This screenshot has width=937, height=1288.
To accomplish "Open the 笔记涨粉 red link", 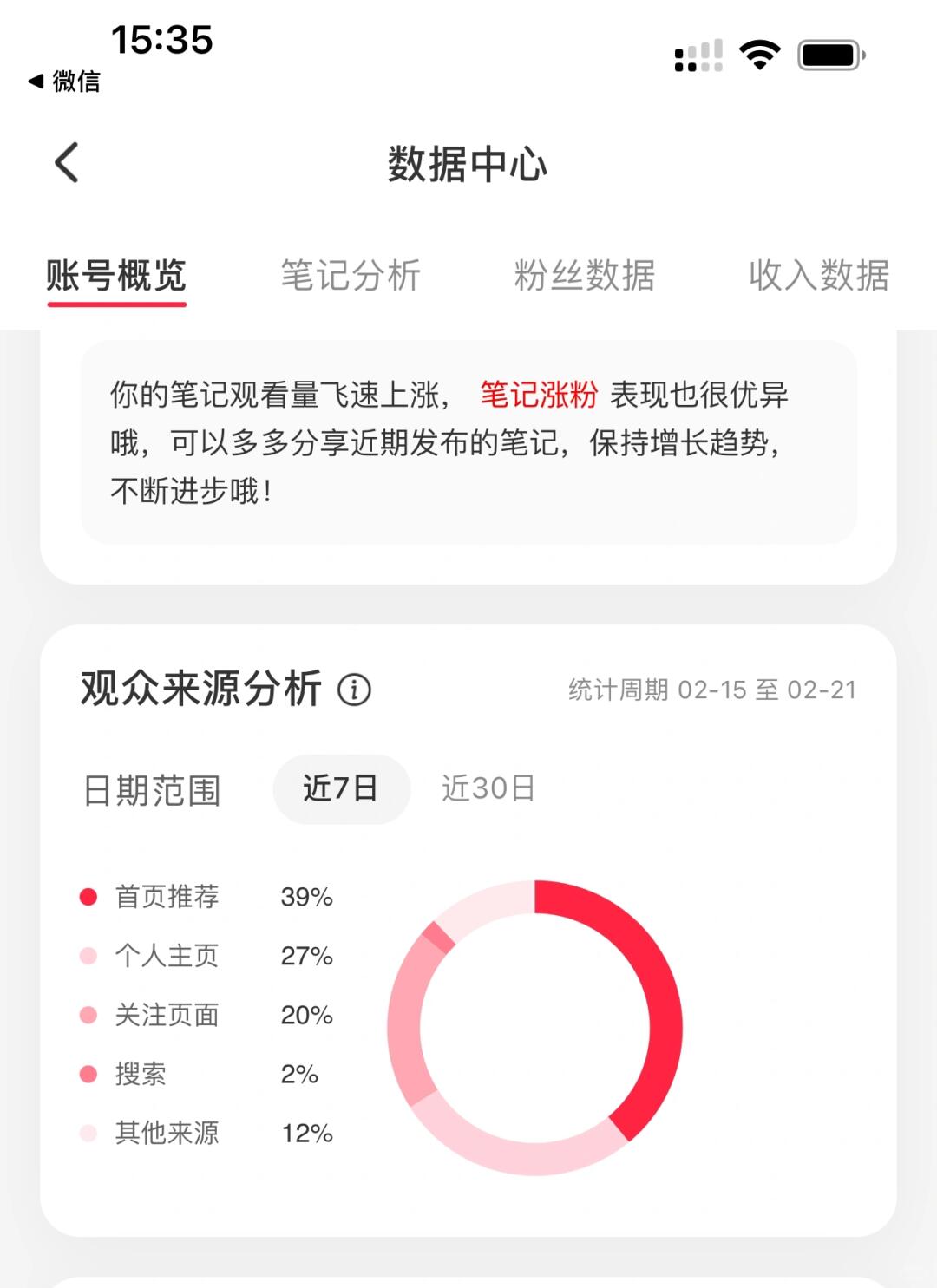I will click(x=539, y=395).
